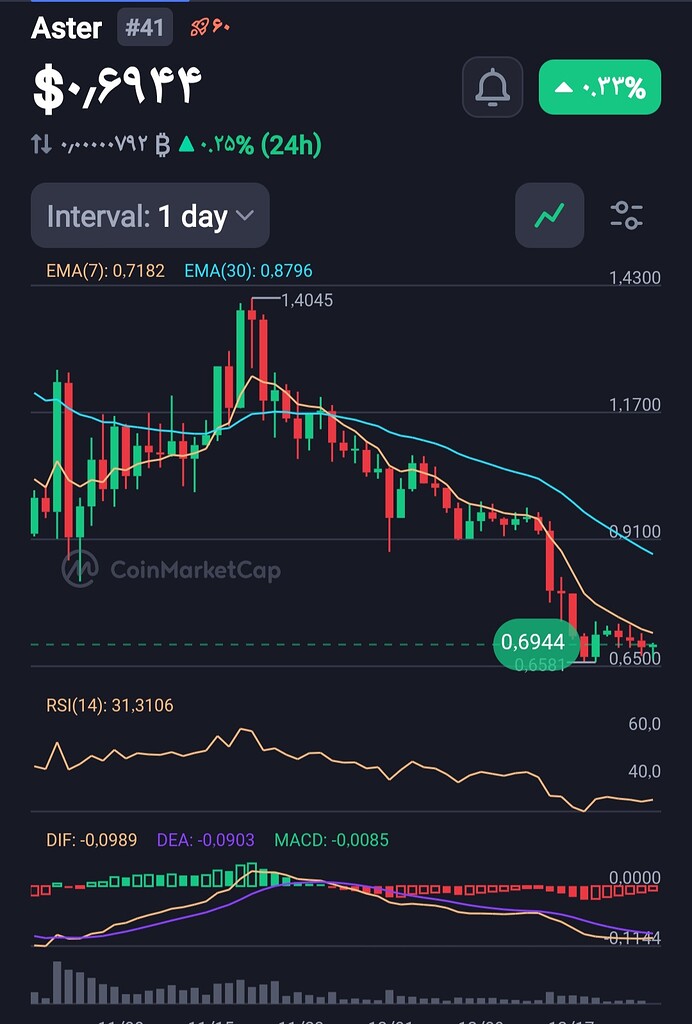The height and width of the screenshot is (1024, 692).
Task: Open the chart indicator settings
Action: pyautogui.click(x=627, y=215)
